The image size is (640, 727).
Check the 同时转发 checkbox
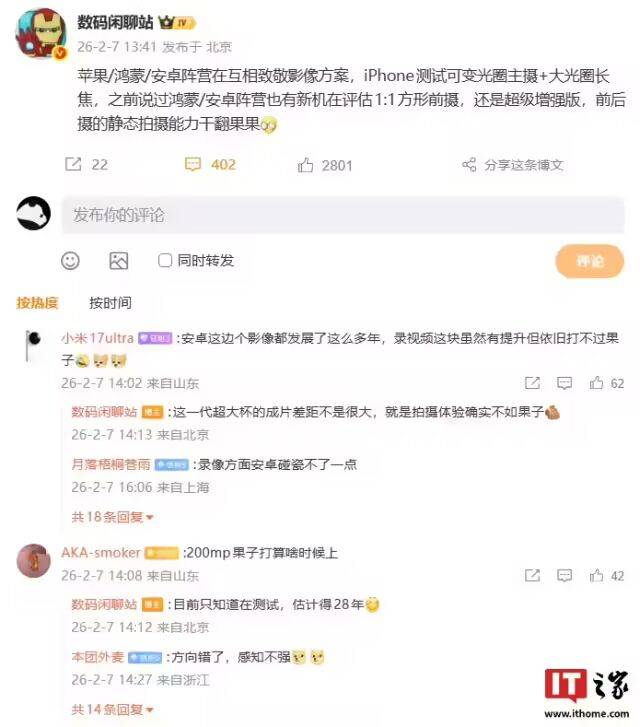point(166,260)
